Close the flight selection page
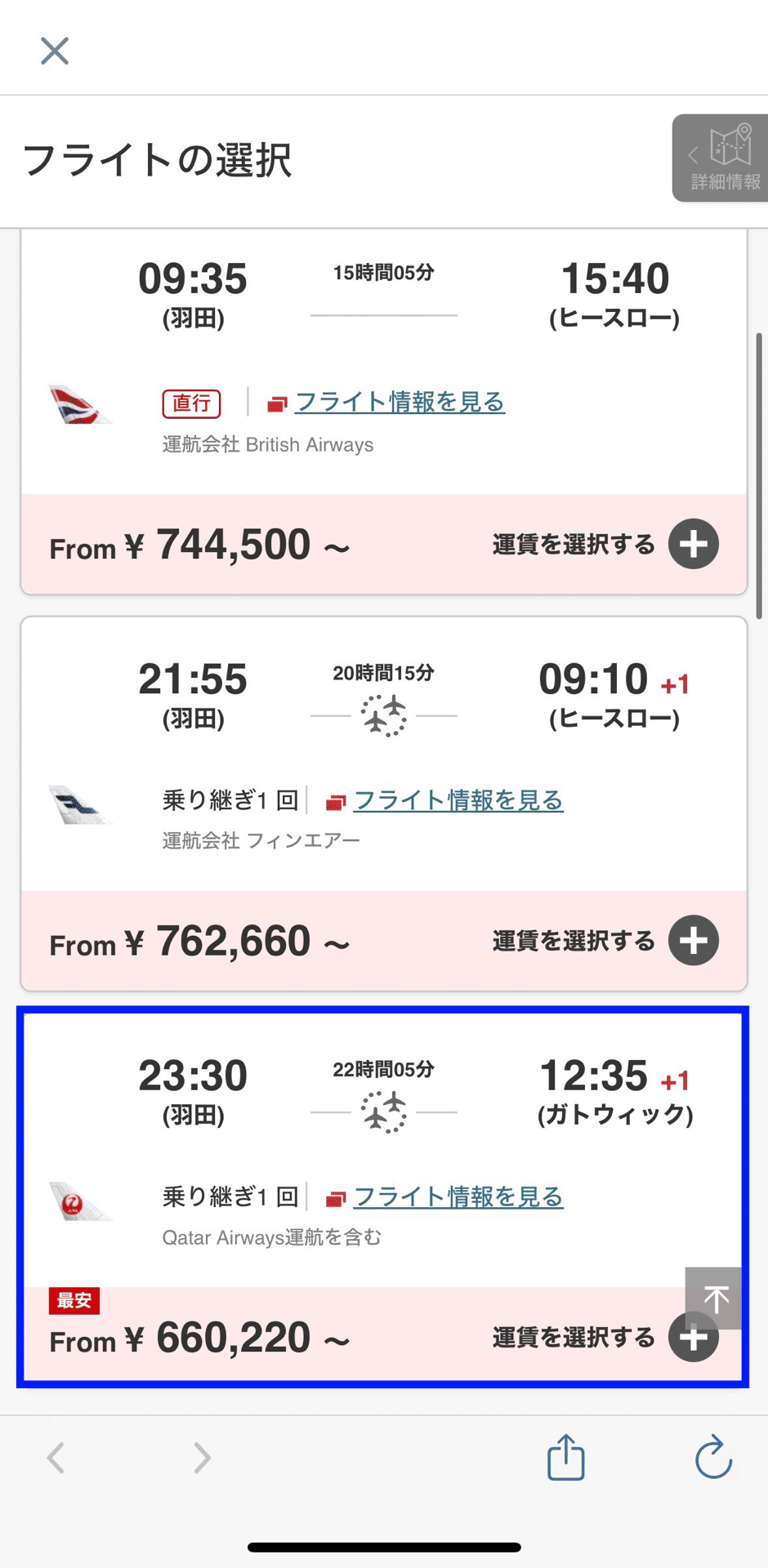768x1568 pixels. pos(55,51)
